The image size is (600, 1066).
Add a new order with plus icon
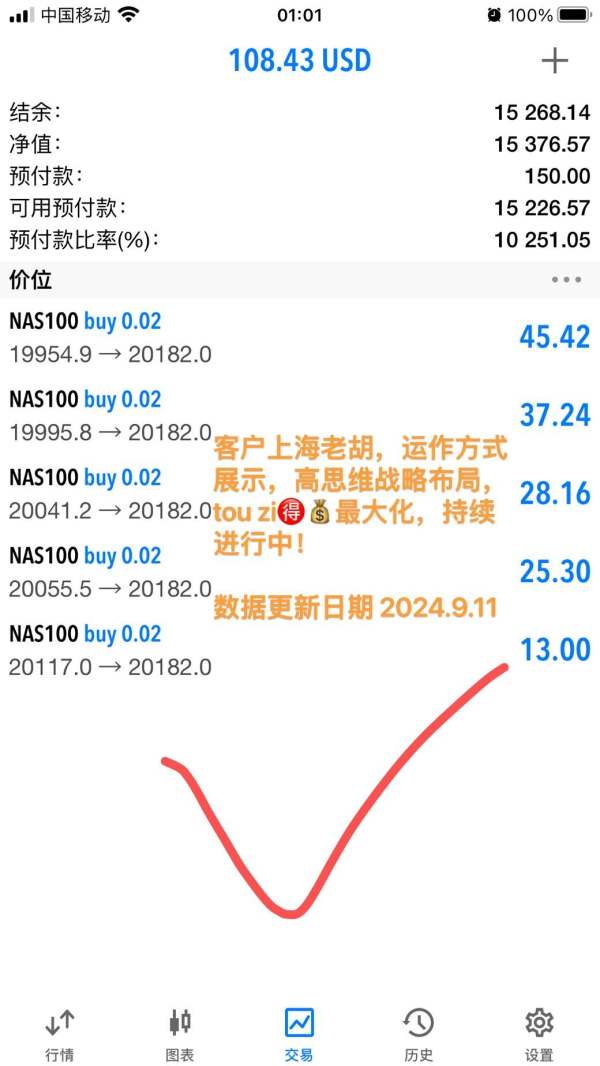554,61
